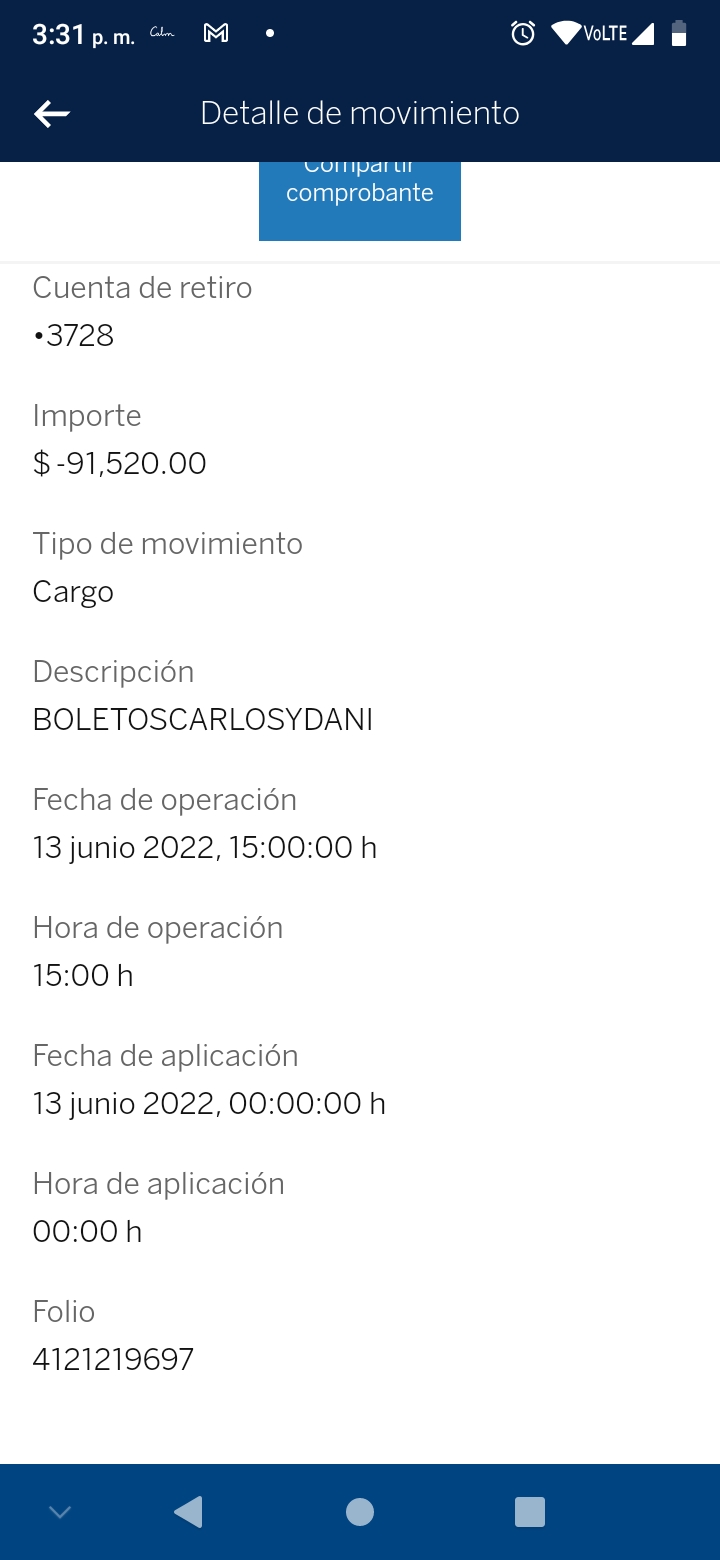Open the recent apps view

[x=530, y=1512]
